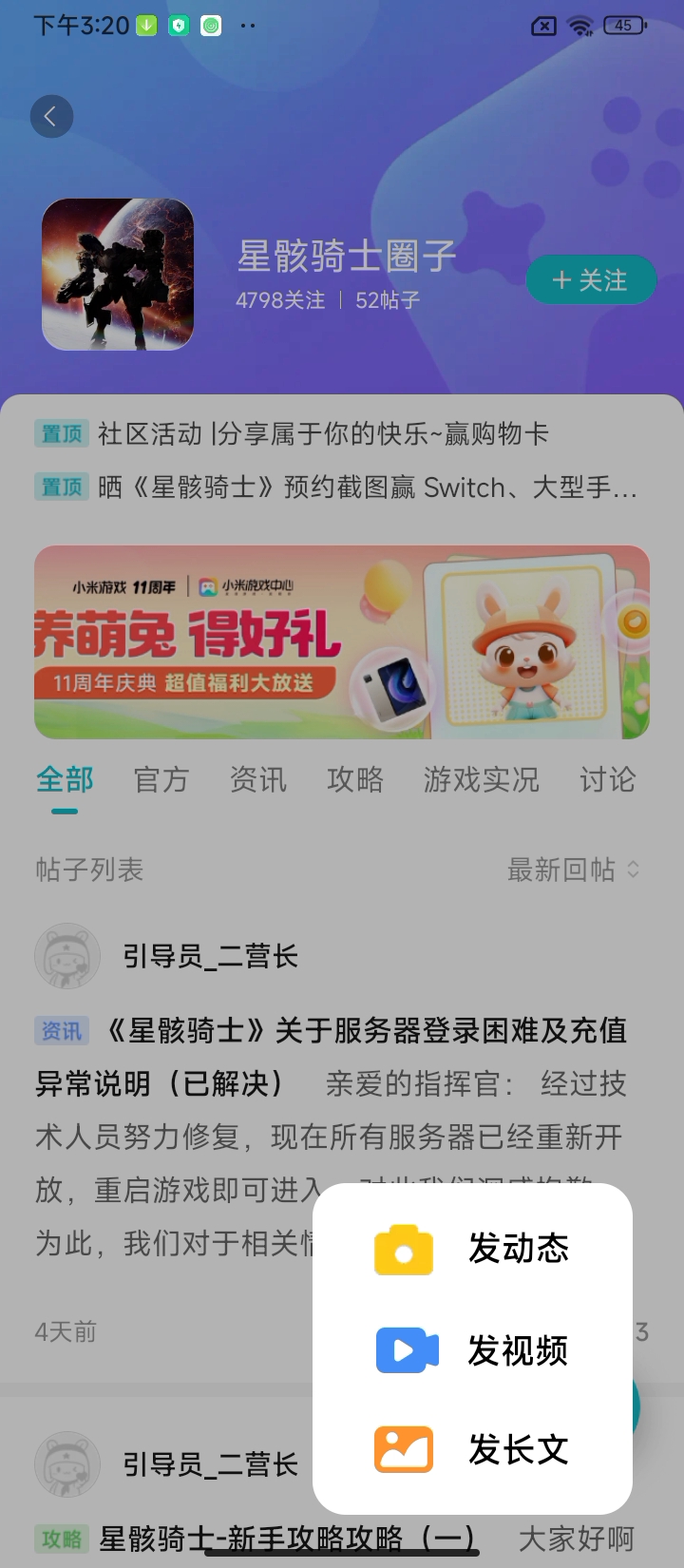Select 发动态 from the popup
This screenshot has height=1568, width=684.
[472, 1249]
